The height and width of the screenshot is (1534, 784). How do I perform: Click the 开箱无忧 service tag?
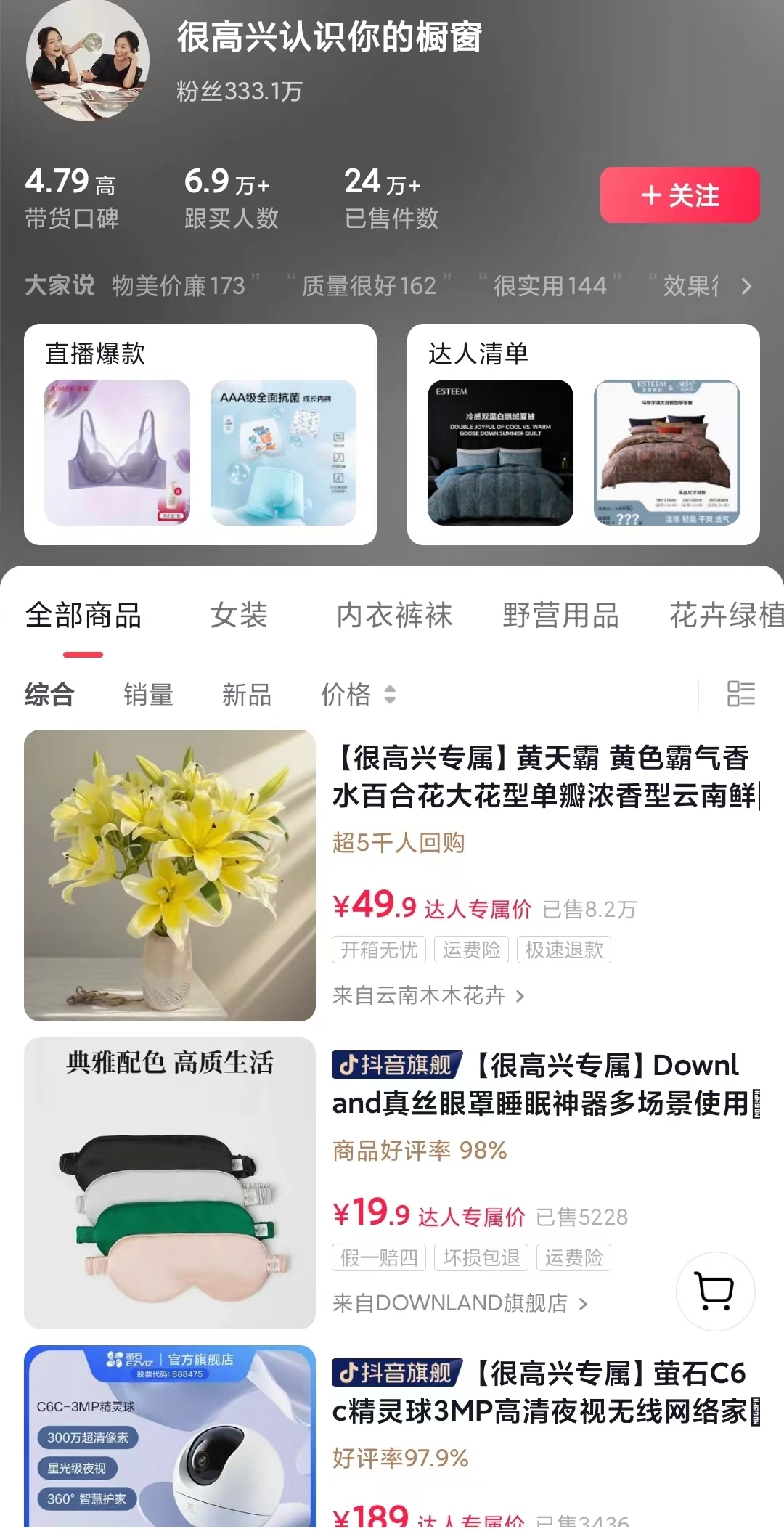379,950
